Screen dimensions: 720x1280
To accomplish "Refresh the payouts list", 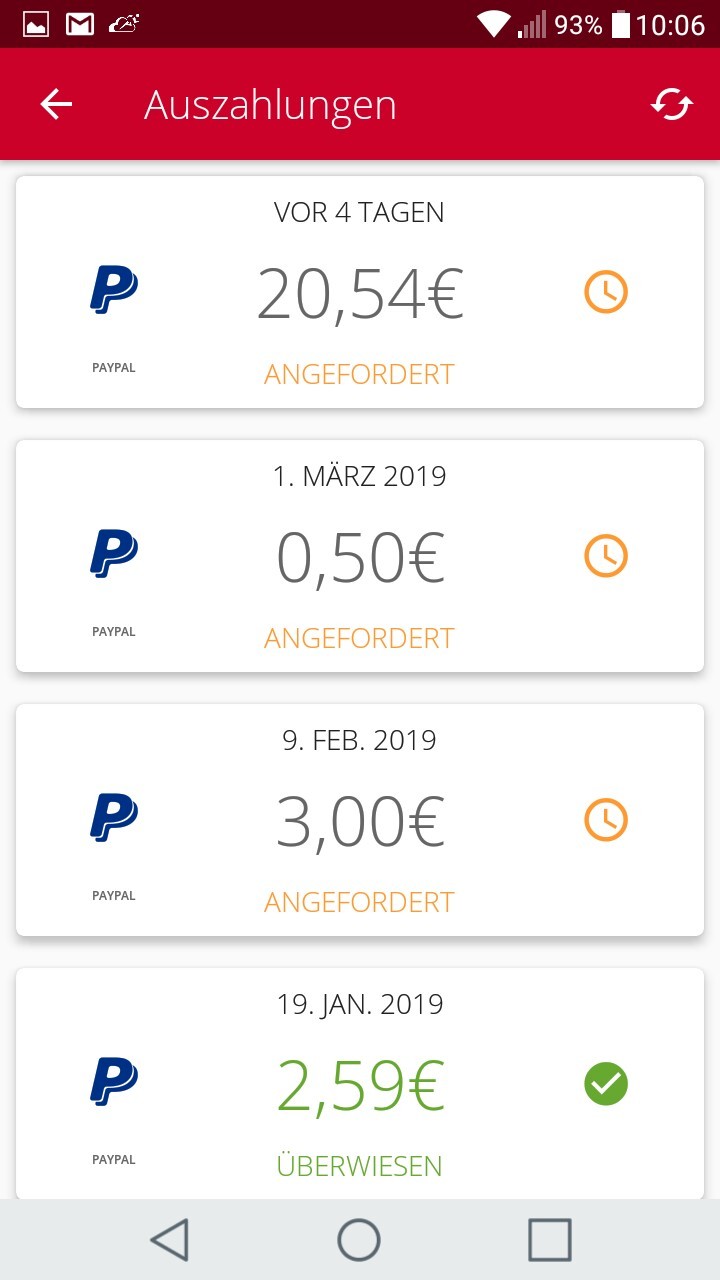I will tap(671, 104).
